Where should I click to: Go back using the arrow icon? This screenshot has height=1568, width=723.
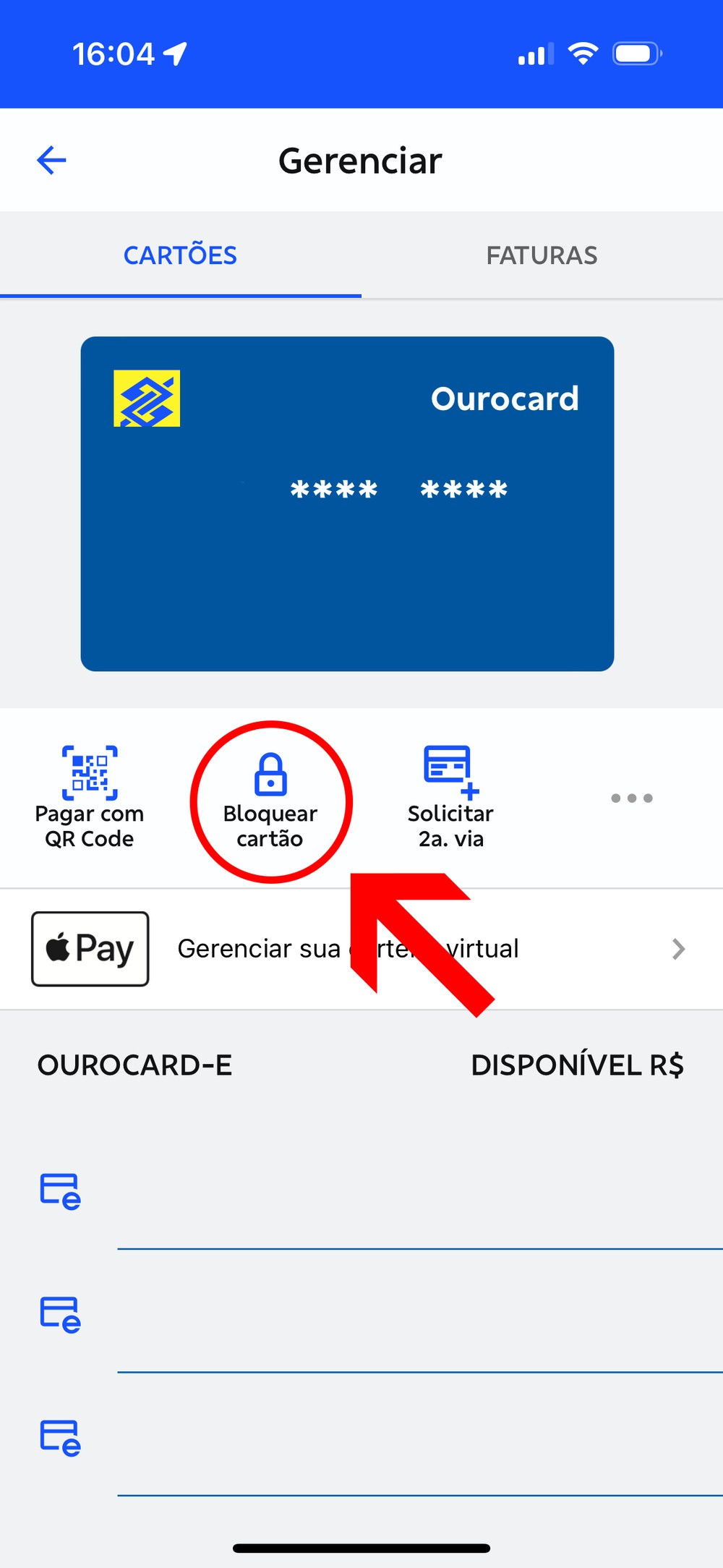[51, 161]
